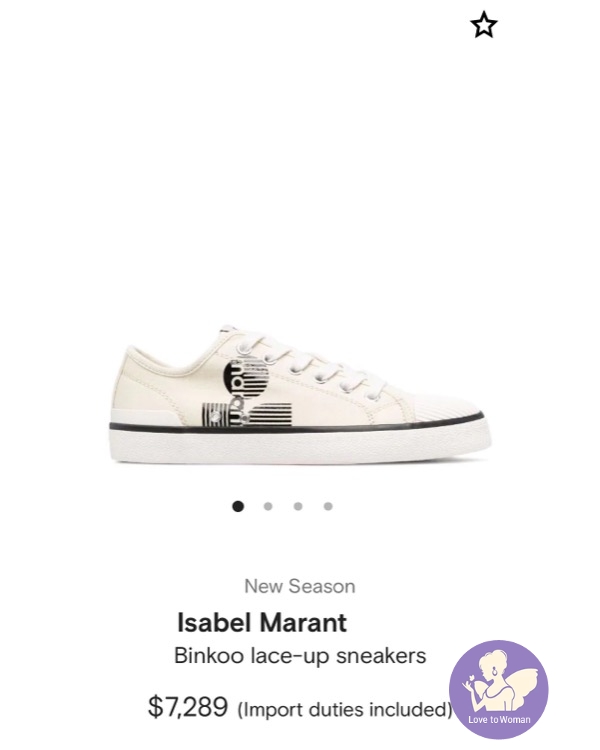Open the Binkoo sneaker product image
600x750 pixels.
pyautogui.click(x=300, y=397)
